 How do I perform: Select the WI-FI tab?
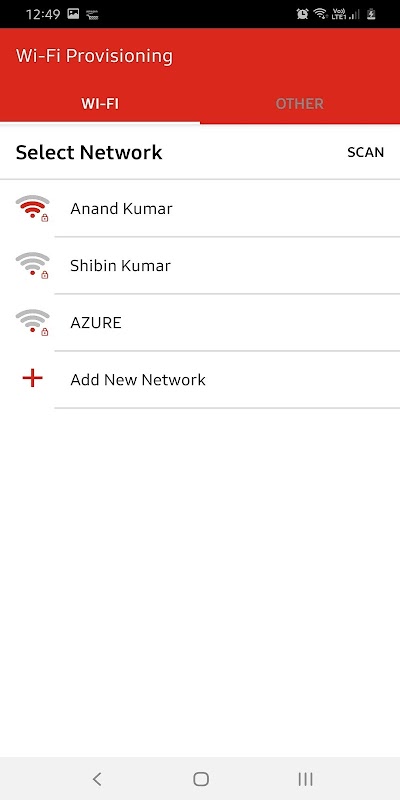coord(100,104)
